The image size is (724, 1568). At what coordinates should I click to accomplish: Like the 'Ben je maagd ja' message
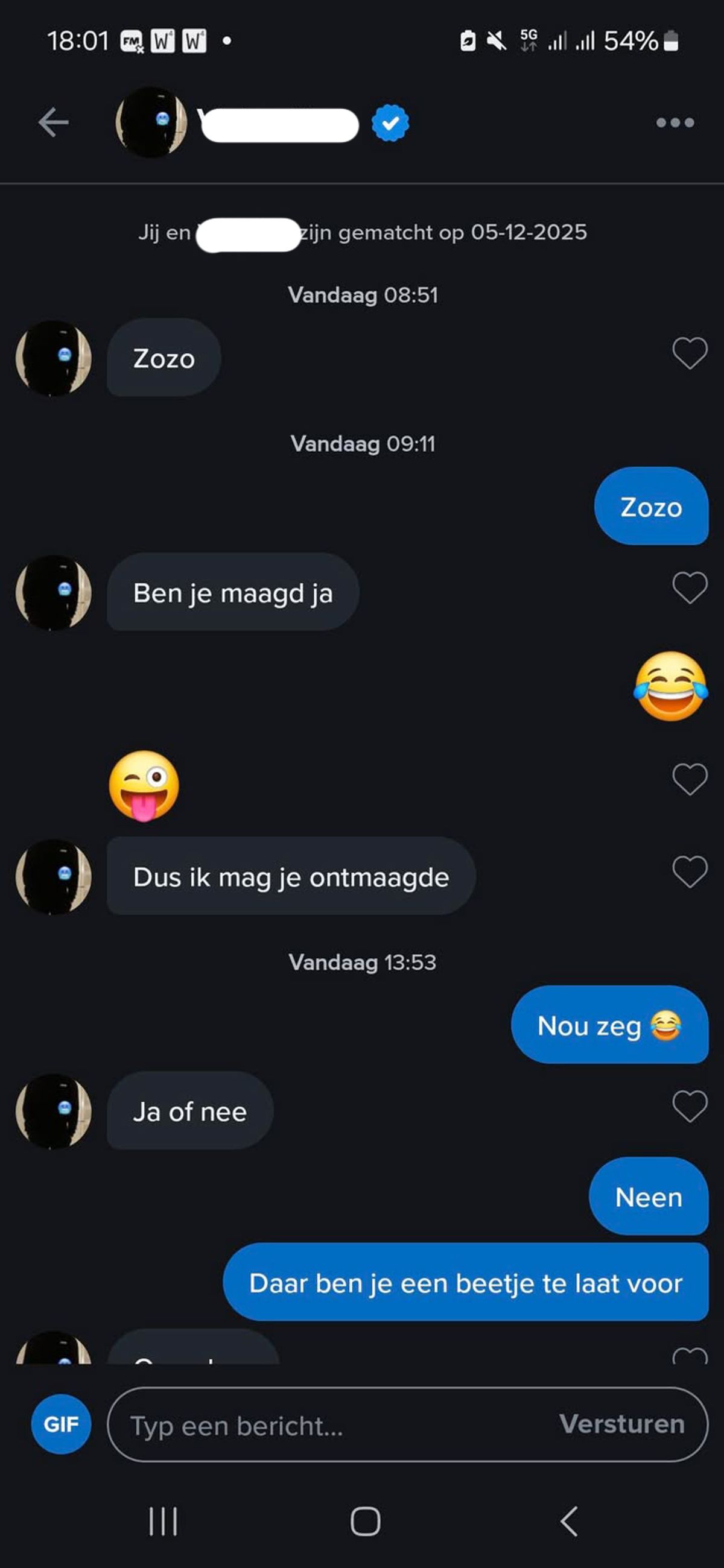(689, 587)
